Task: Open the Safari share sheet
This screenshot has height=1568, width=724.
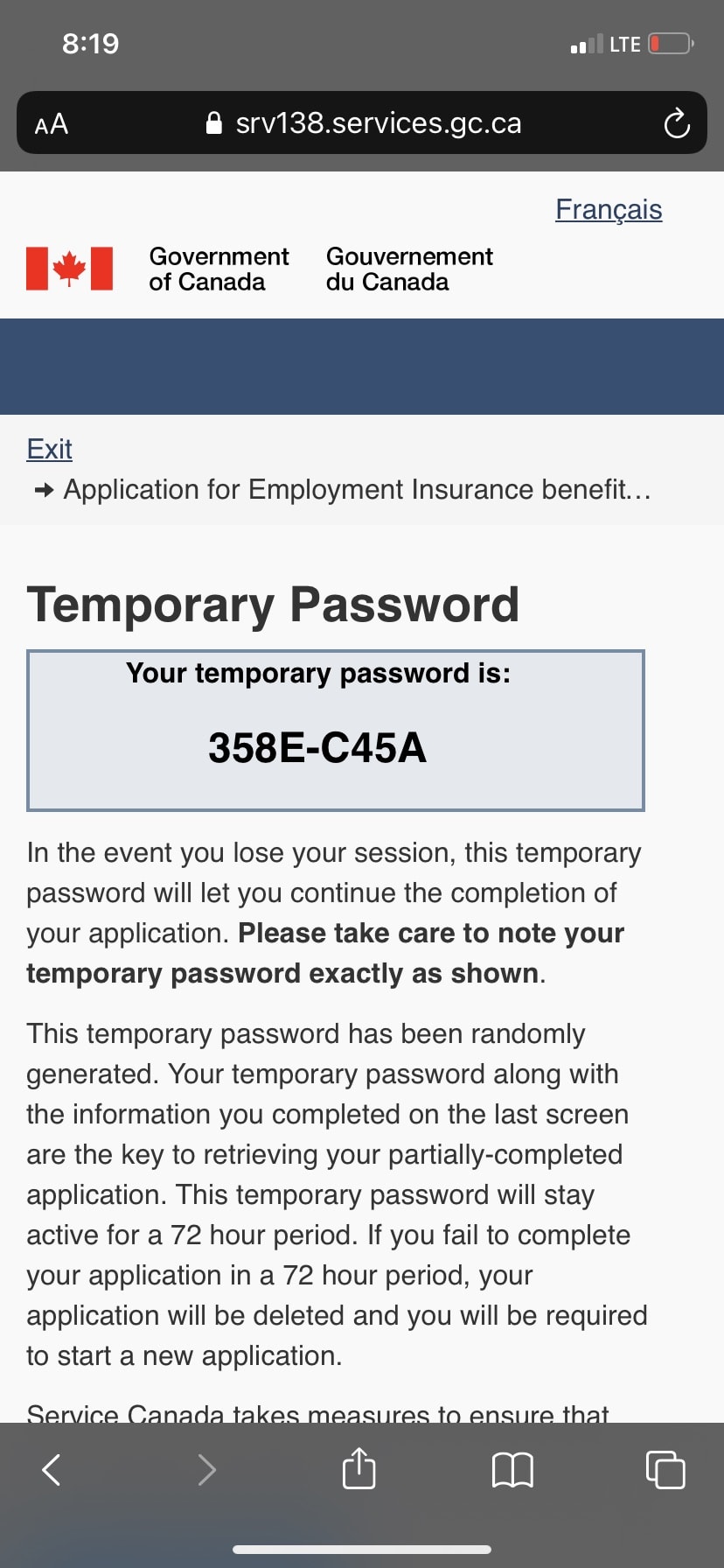Action: click(x=359, y=1467)
